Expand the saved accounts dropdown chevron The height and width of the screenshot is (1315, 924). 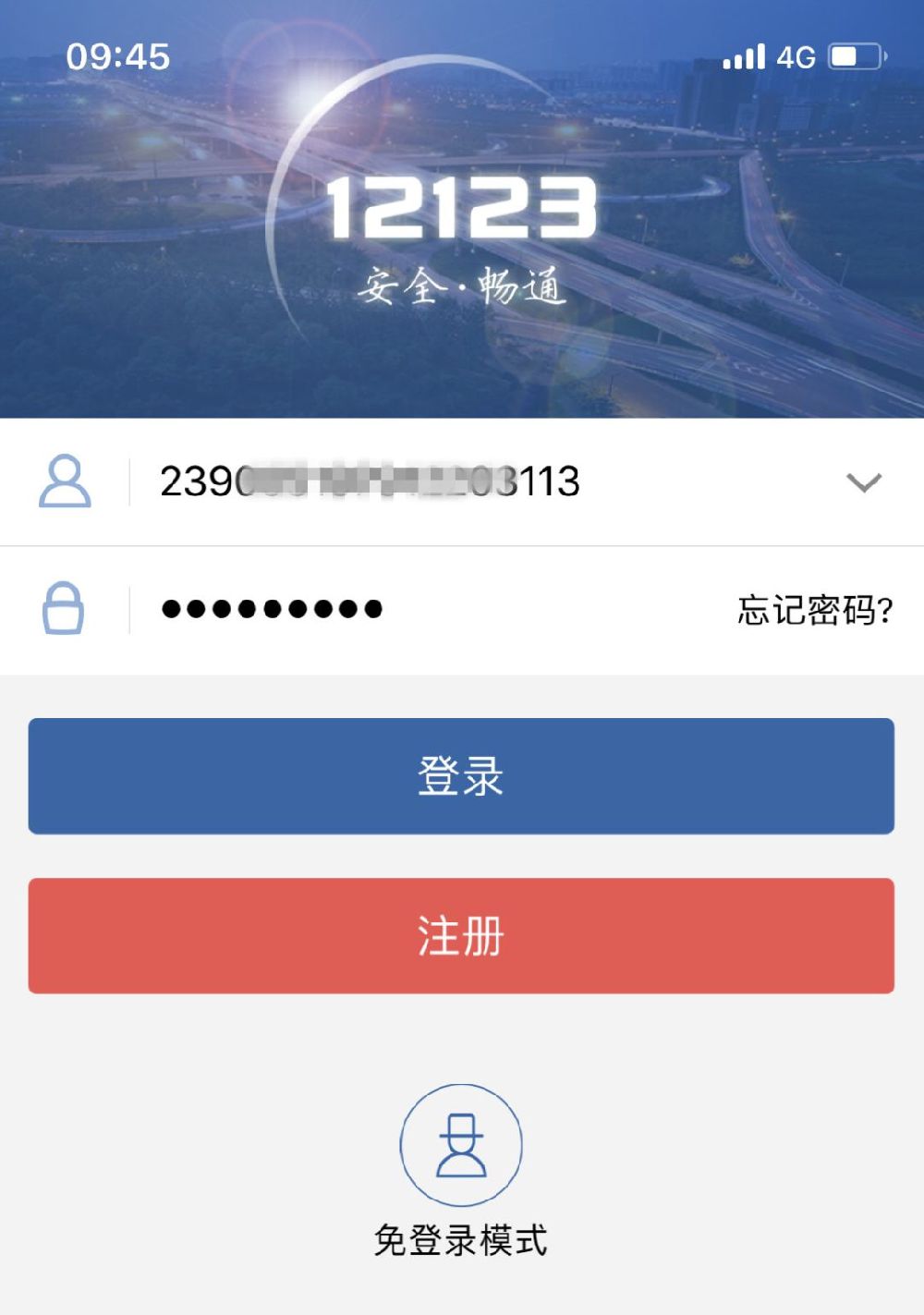coord(863,481)
